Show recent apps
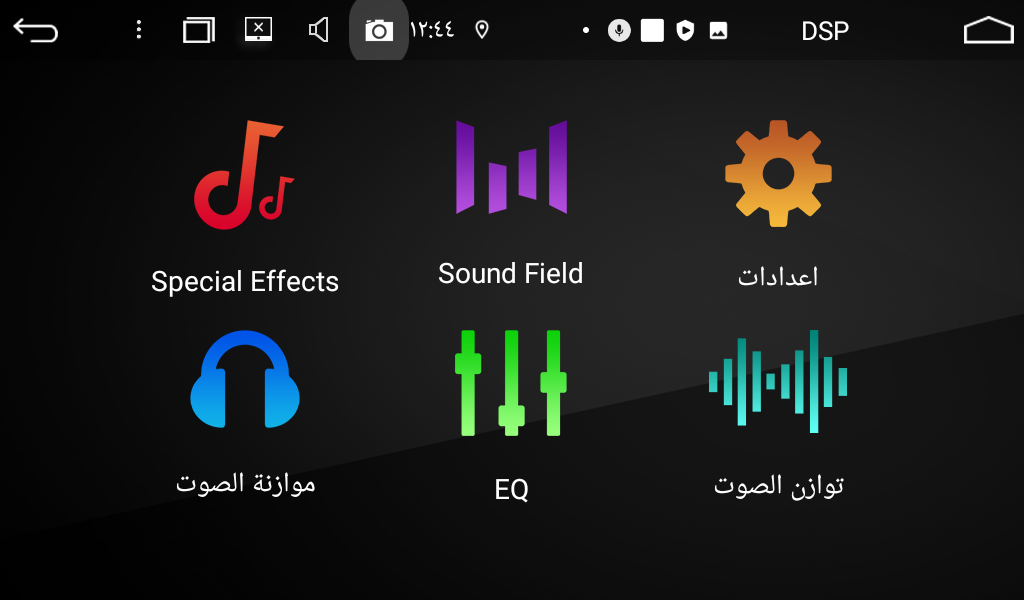This screenshot has height=600, width=1024. point(199,31)
